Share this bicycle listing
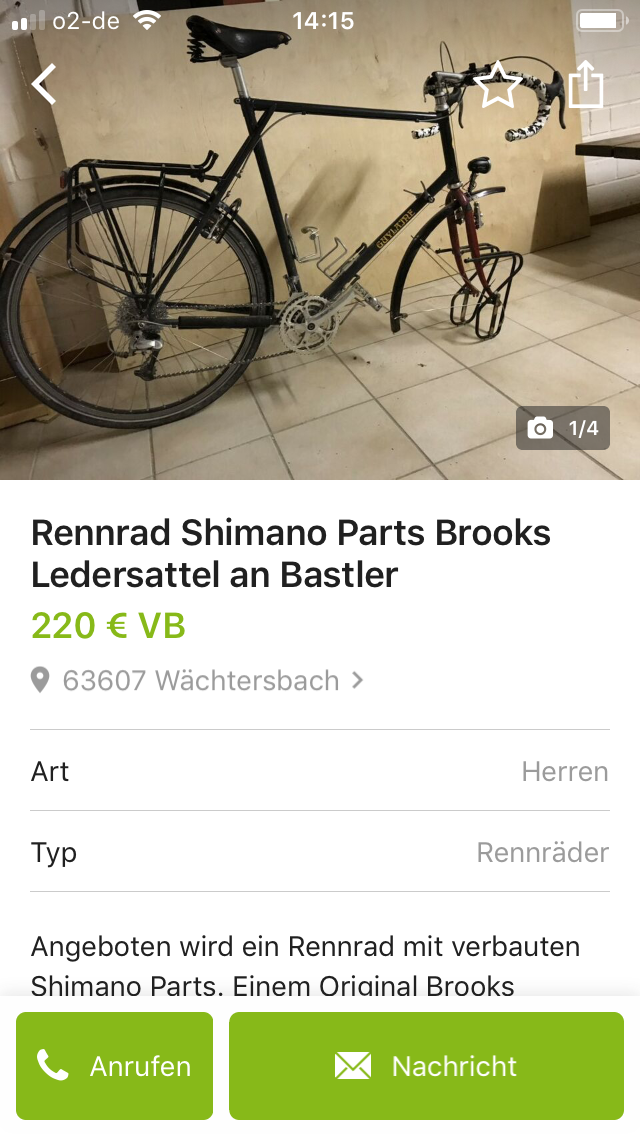 (x=587, y=85)
